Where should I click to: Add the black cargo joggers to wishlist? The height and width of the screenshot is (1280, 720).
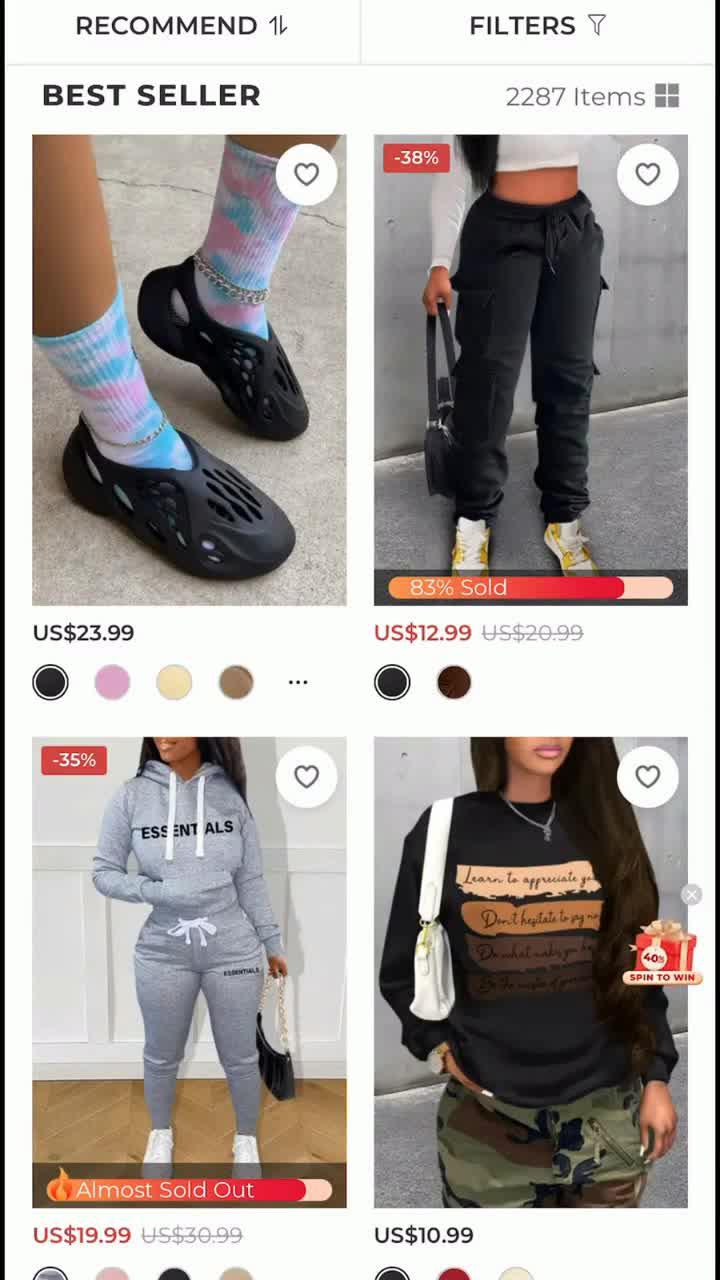(x=648, y=174)
